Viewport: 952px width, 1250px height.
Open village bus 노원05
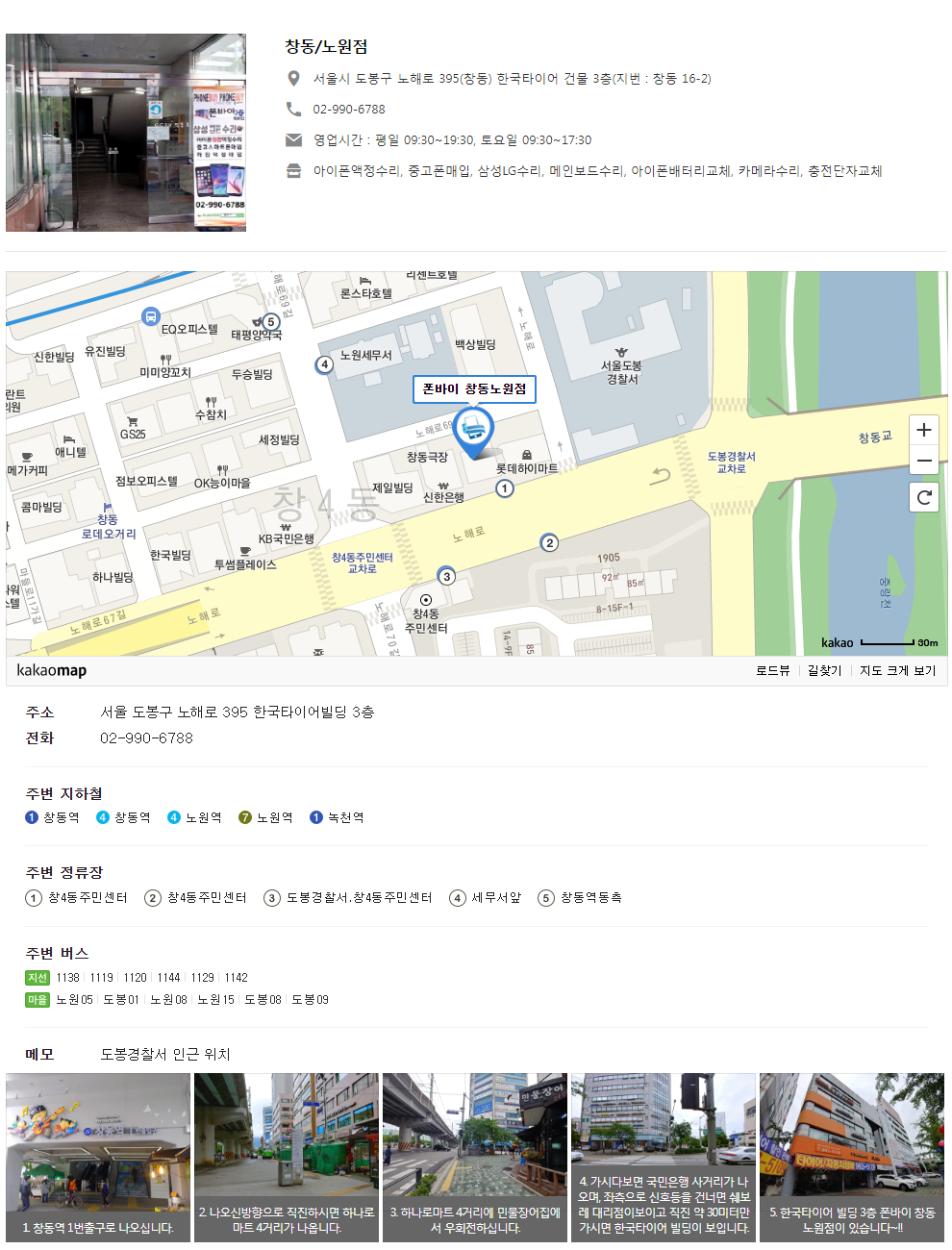(74, 1000)
